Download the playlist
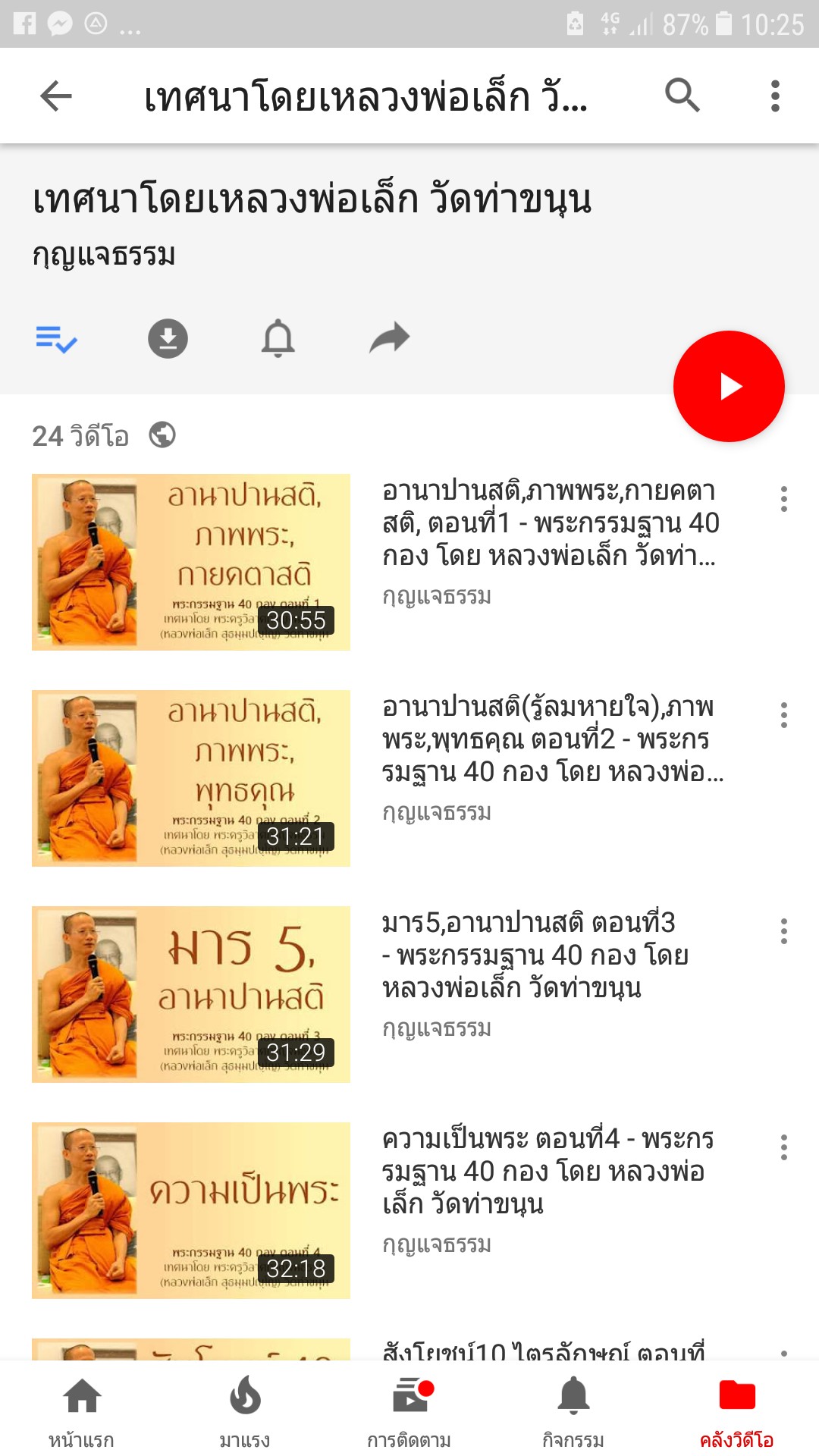This screenshot has width=819, height=1456. (168, 338)
